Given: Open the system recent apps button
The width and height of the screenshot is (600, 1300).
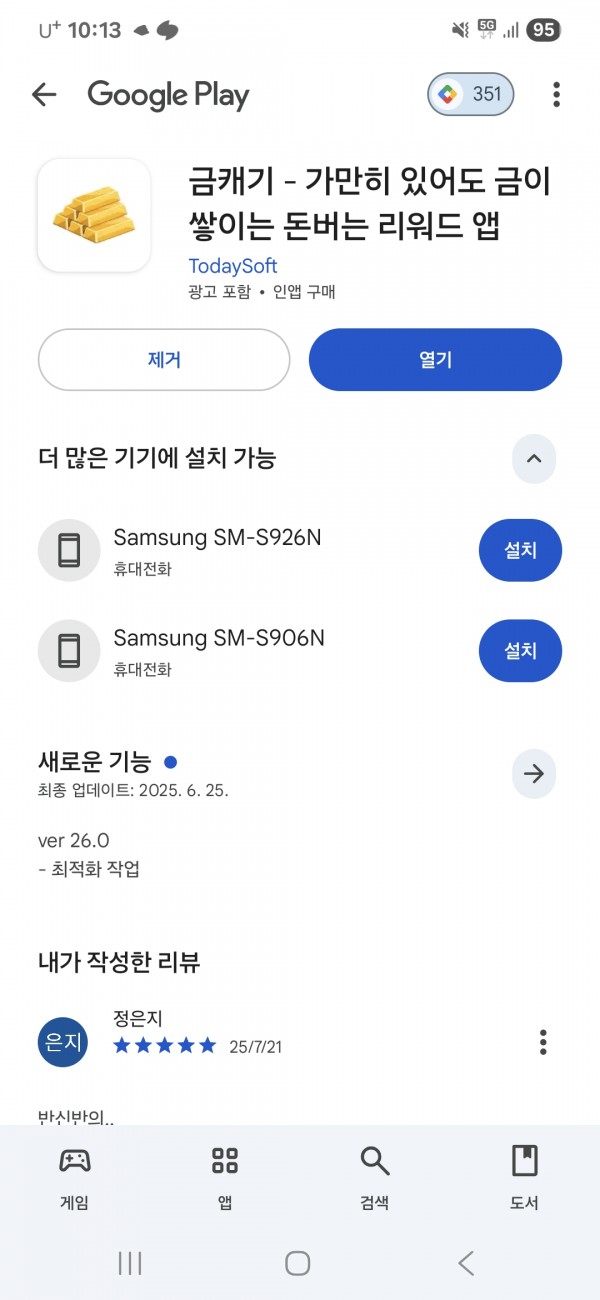Looking at the screenshot, I should (130, 1263).
